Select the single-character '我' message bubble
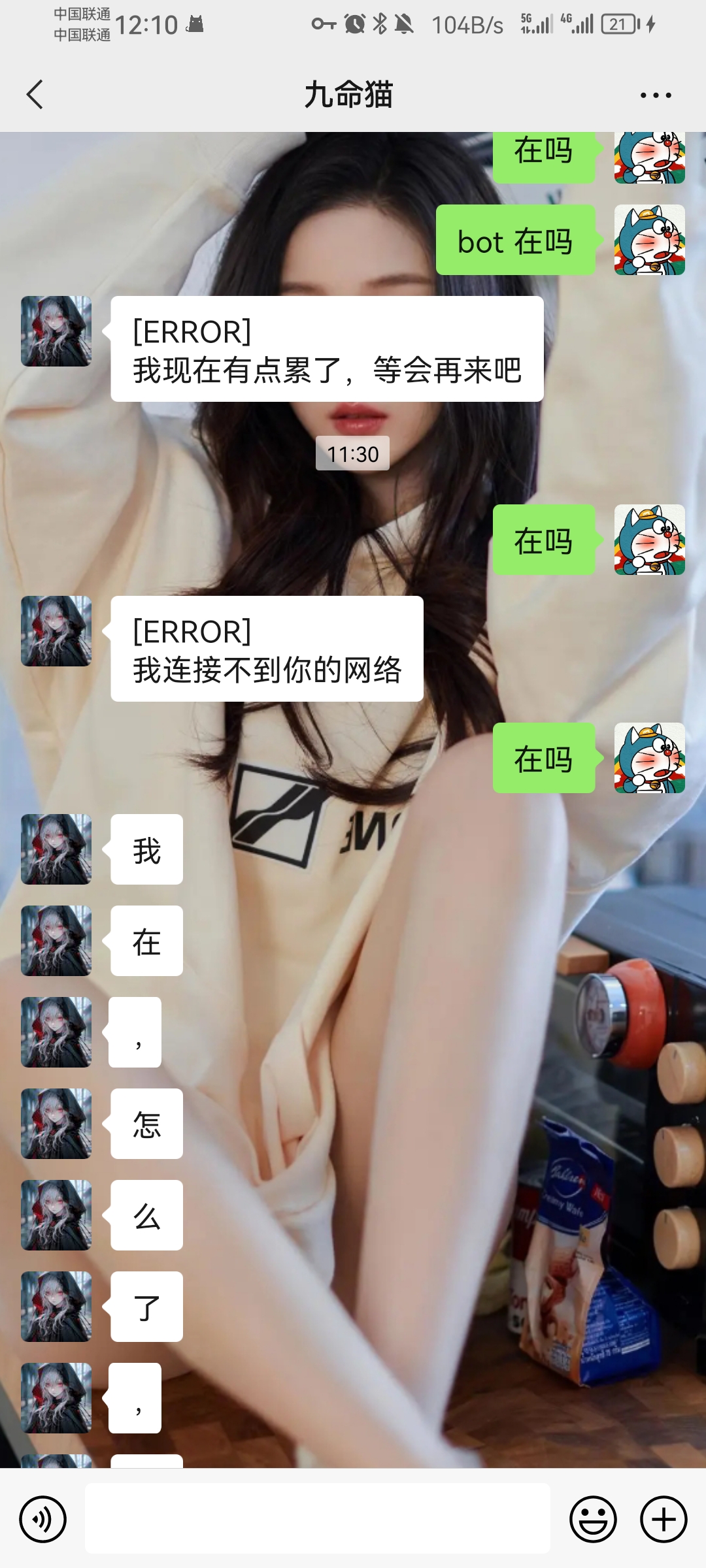706x1568 pixels. click(x=146, y=848)
